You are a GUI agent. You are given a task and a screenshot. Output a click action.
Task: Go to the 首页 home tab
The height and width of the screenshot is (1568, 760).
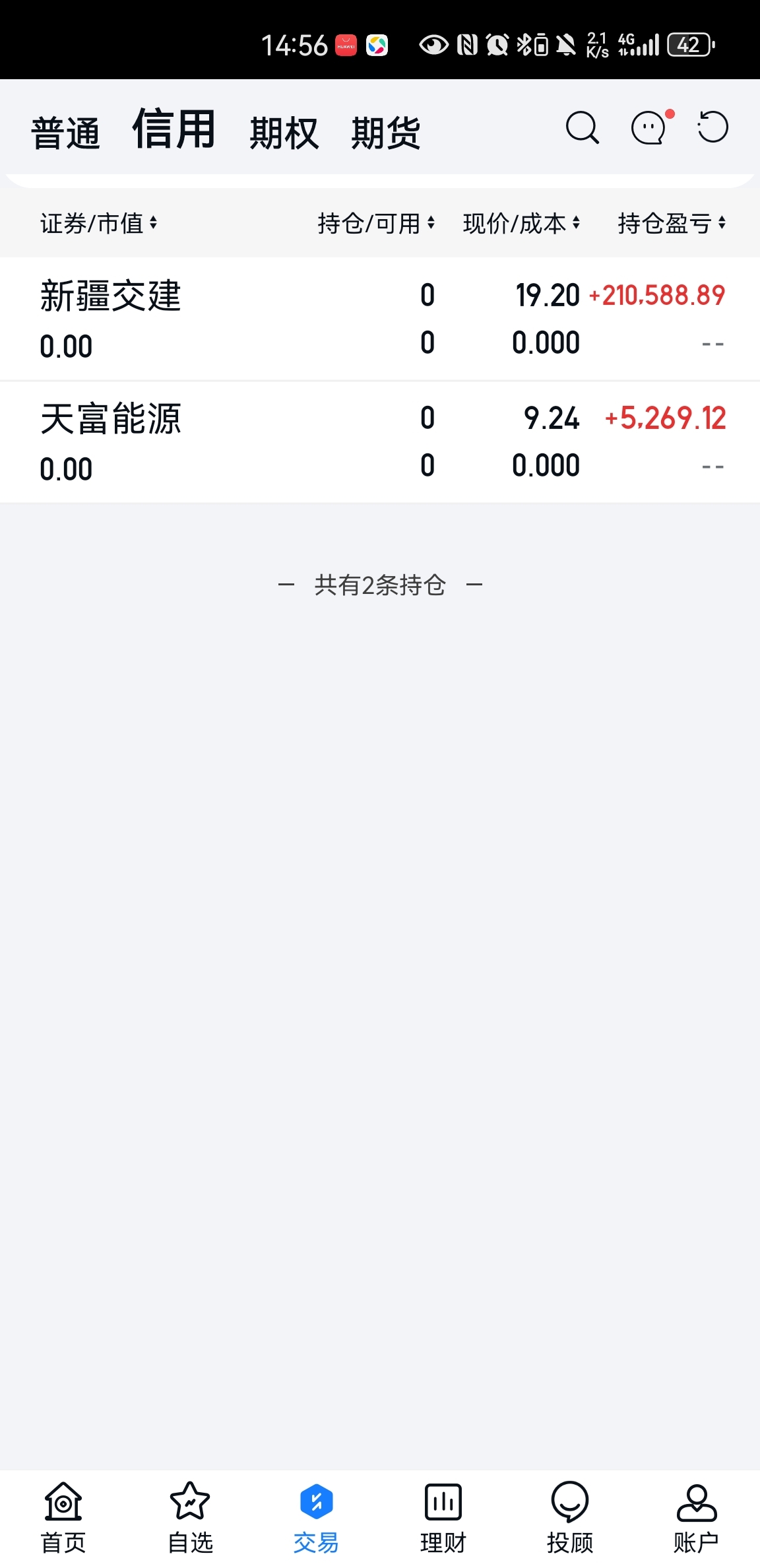coord(63,1518)
